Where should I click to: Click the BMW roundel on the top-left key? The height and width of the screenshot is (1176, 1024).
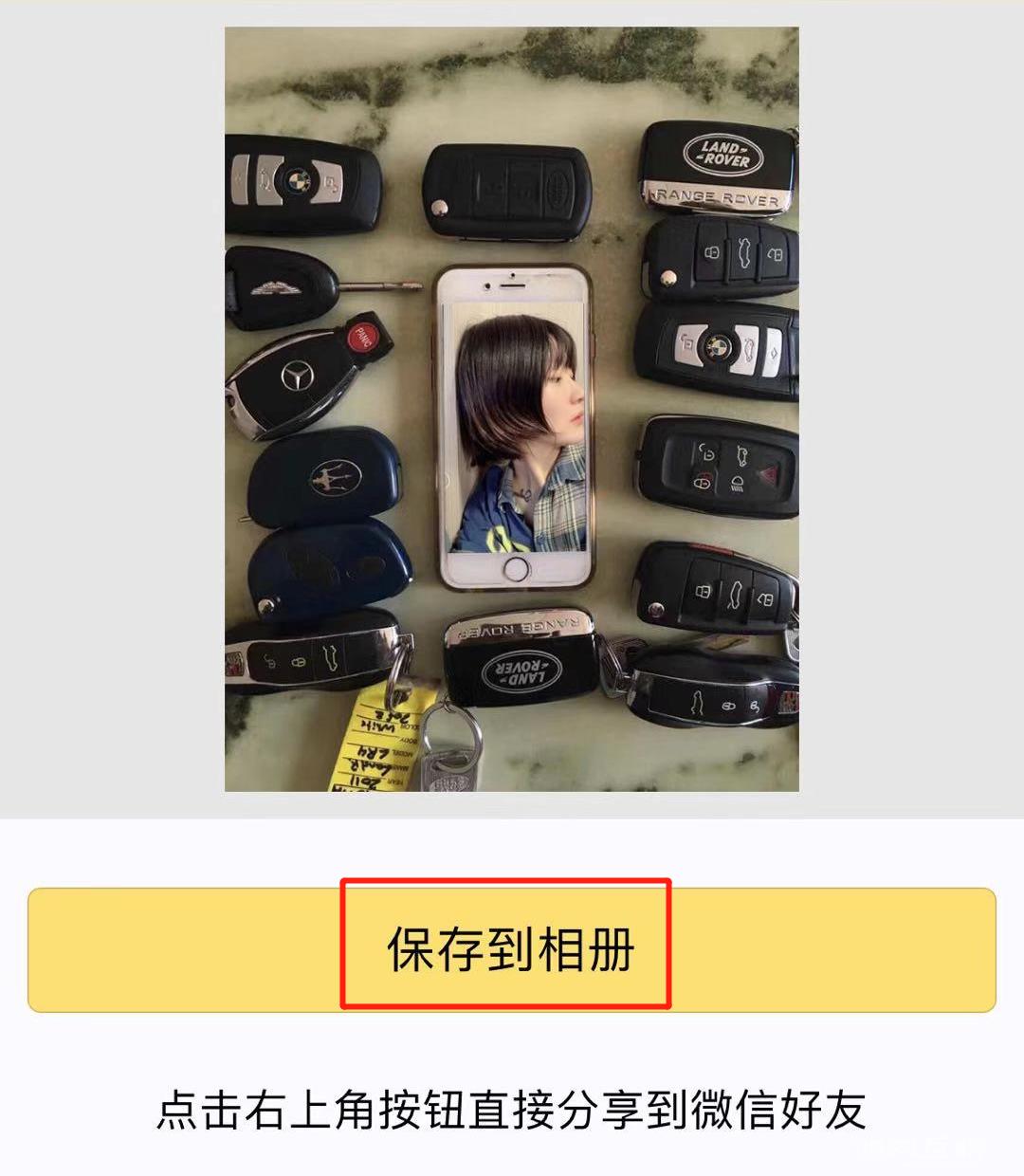(302, 180)
